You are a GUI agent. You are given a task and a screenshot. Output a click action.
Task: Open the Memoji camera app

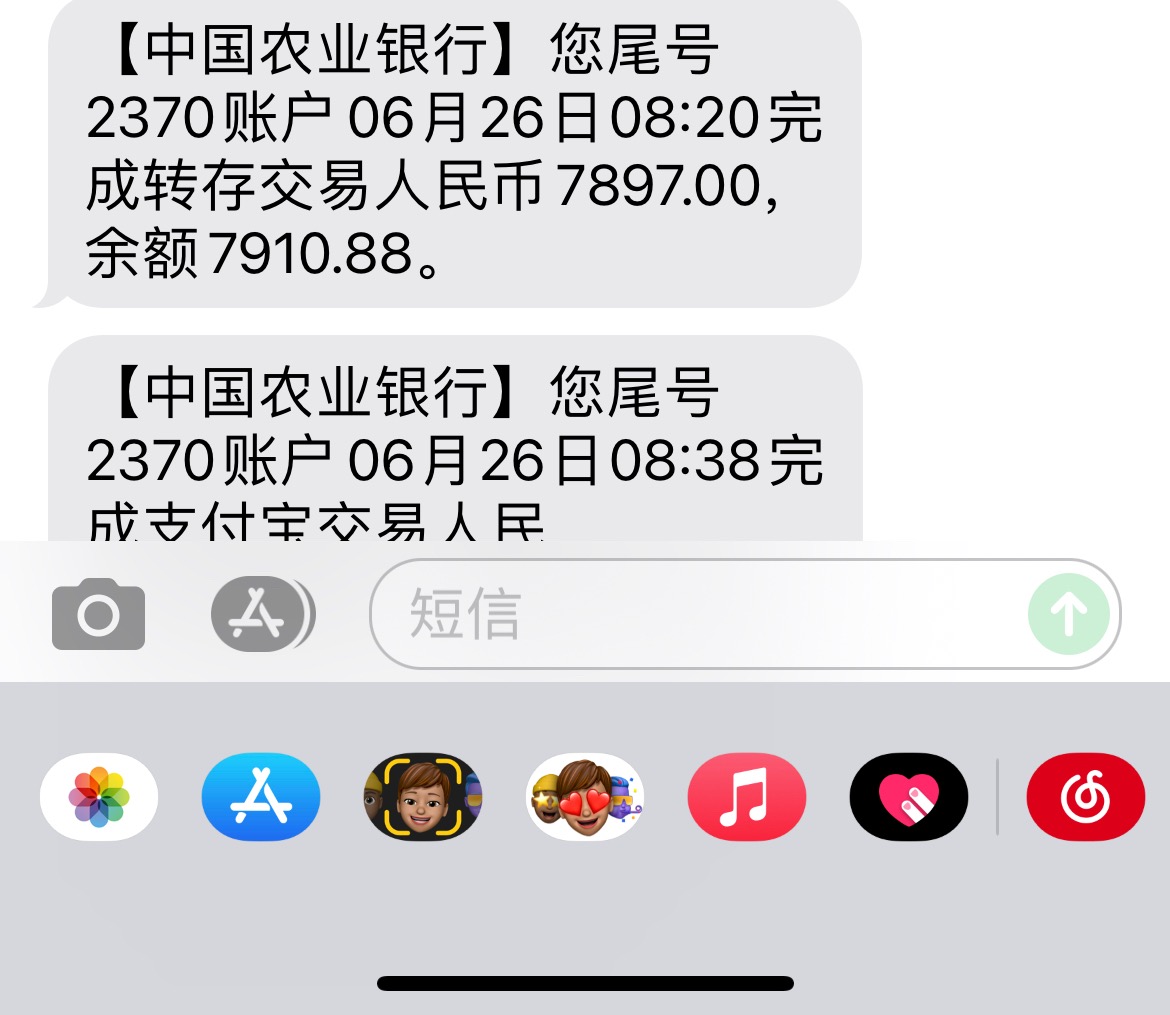[x=422, y=797]
